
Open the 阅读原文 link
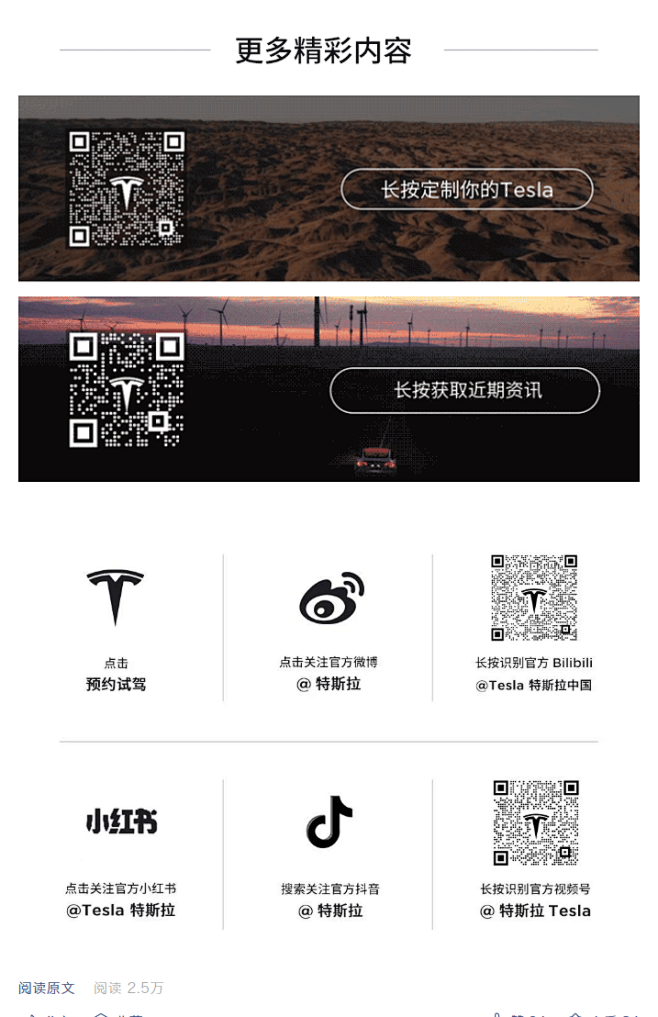pos(46,988)
